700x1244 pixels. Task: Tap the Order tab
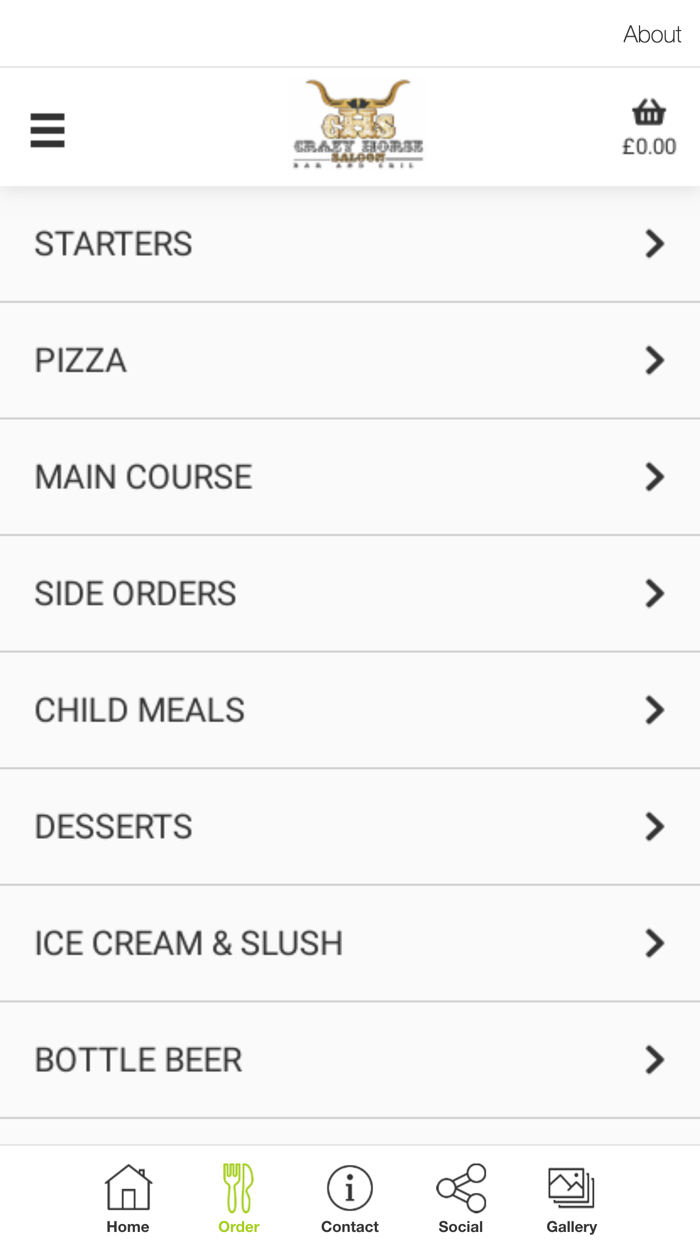(x=239, y=1199)
